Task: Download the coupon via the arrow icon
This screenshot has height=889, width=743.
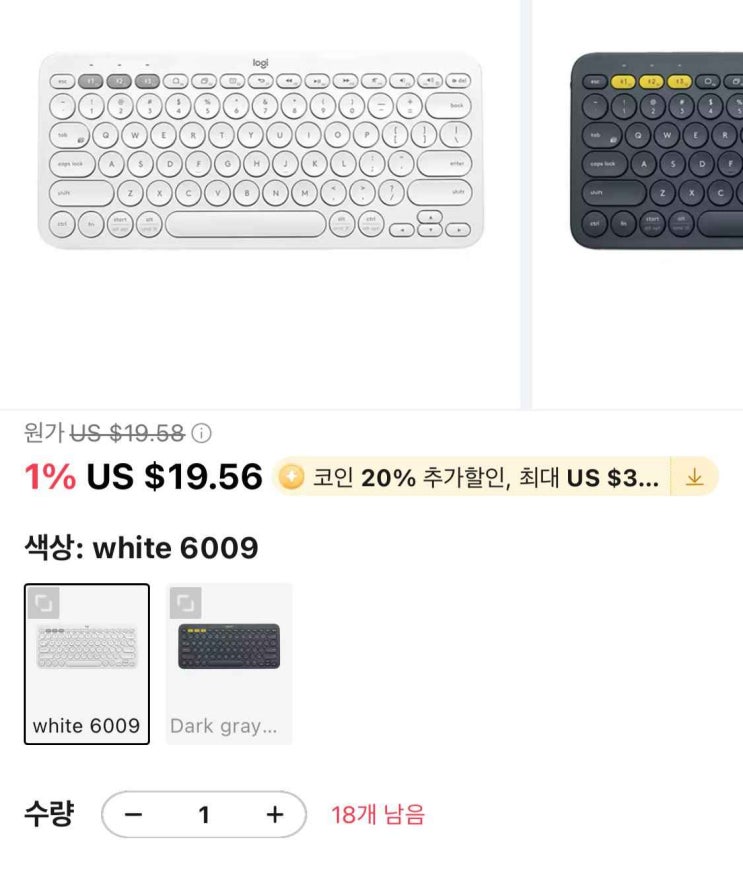Action: [694, 477]
